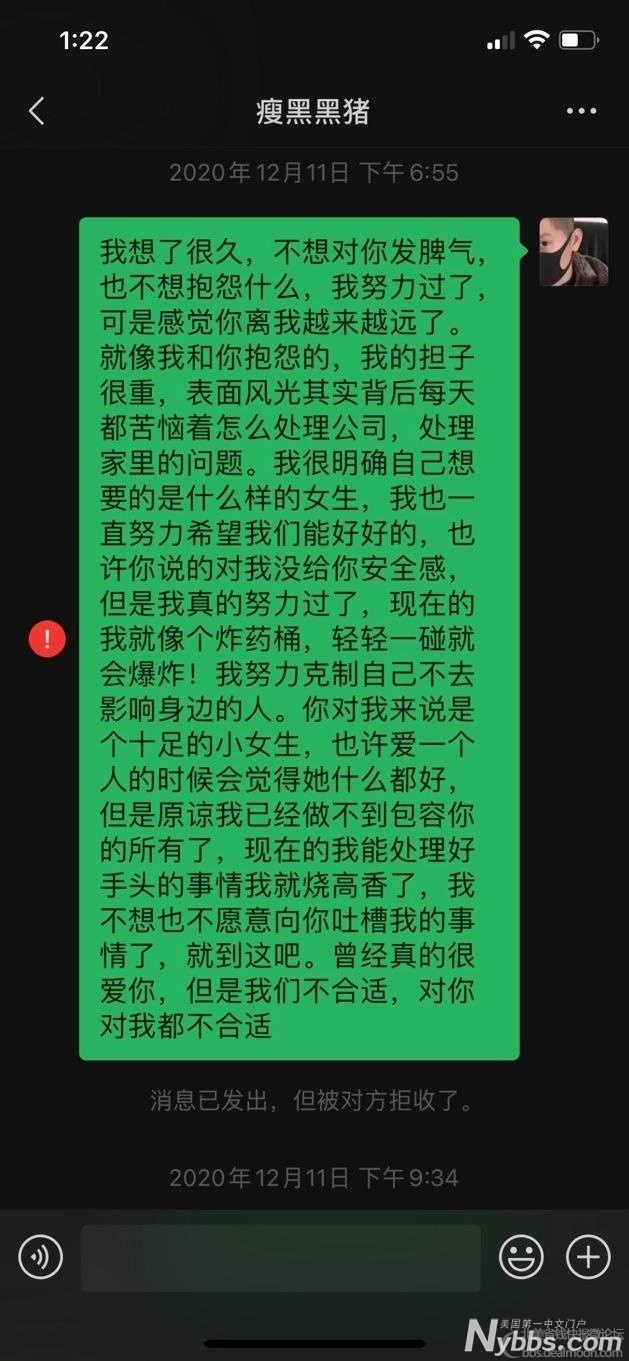Open the plus attachments menu
This screenshot has width=629, height=1361.
(x=588, y=1257)
